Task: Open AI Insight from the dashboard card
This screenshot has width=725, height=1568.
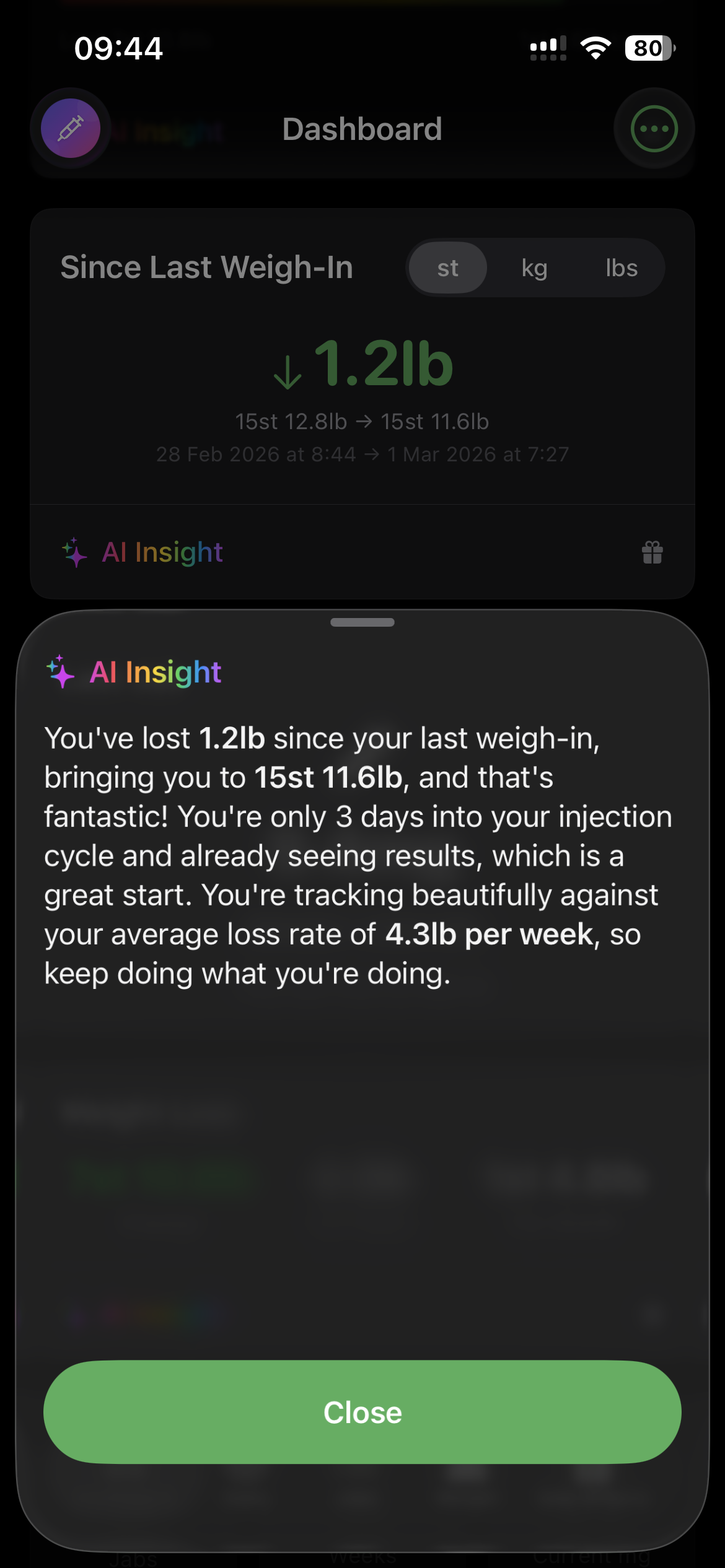Action: tap(162, 552)
